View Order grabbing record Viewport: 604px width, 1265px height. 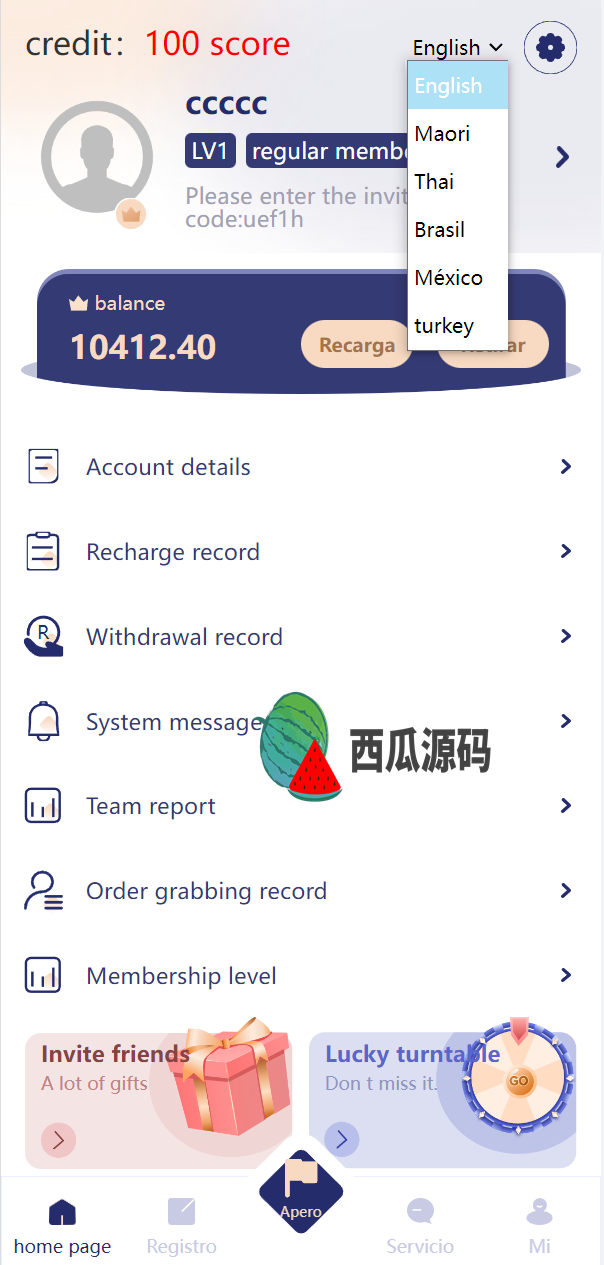pos(300,891)
